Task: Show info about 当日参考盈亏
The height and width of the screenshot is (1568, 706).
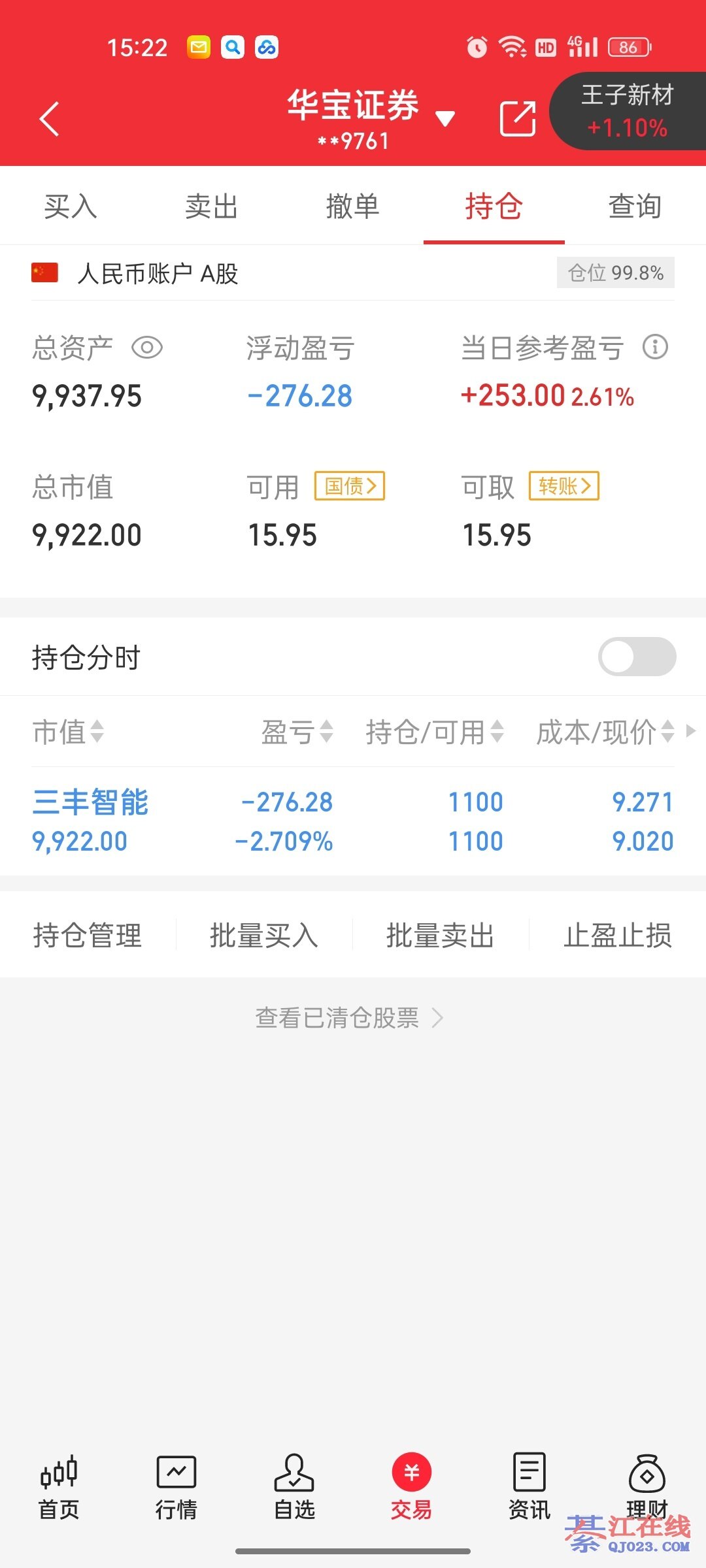Action: point(655,347)
